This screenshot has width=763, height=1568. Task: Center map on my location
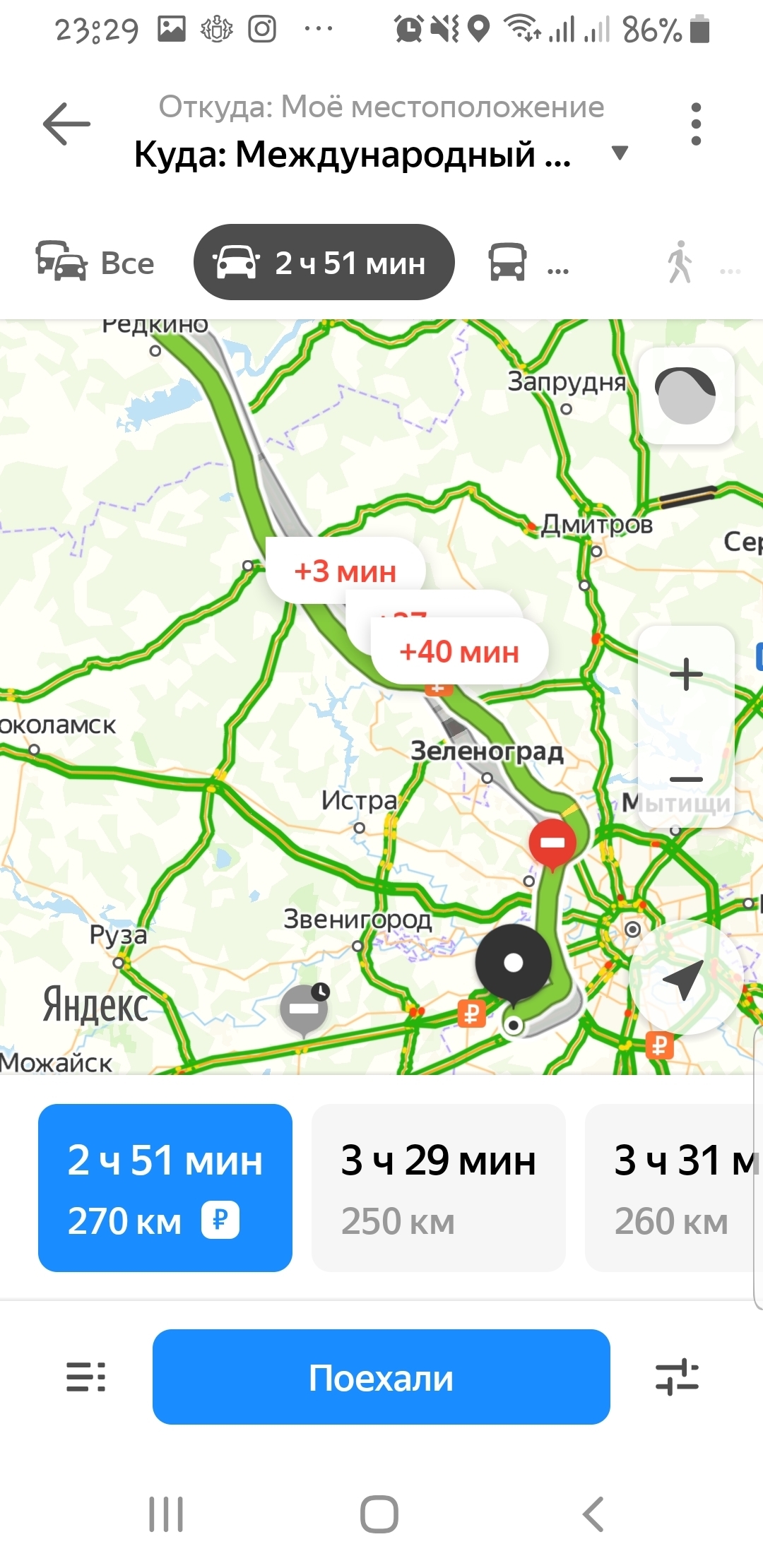tap(682, 979)
